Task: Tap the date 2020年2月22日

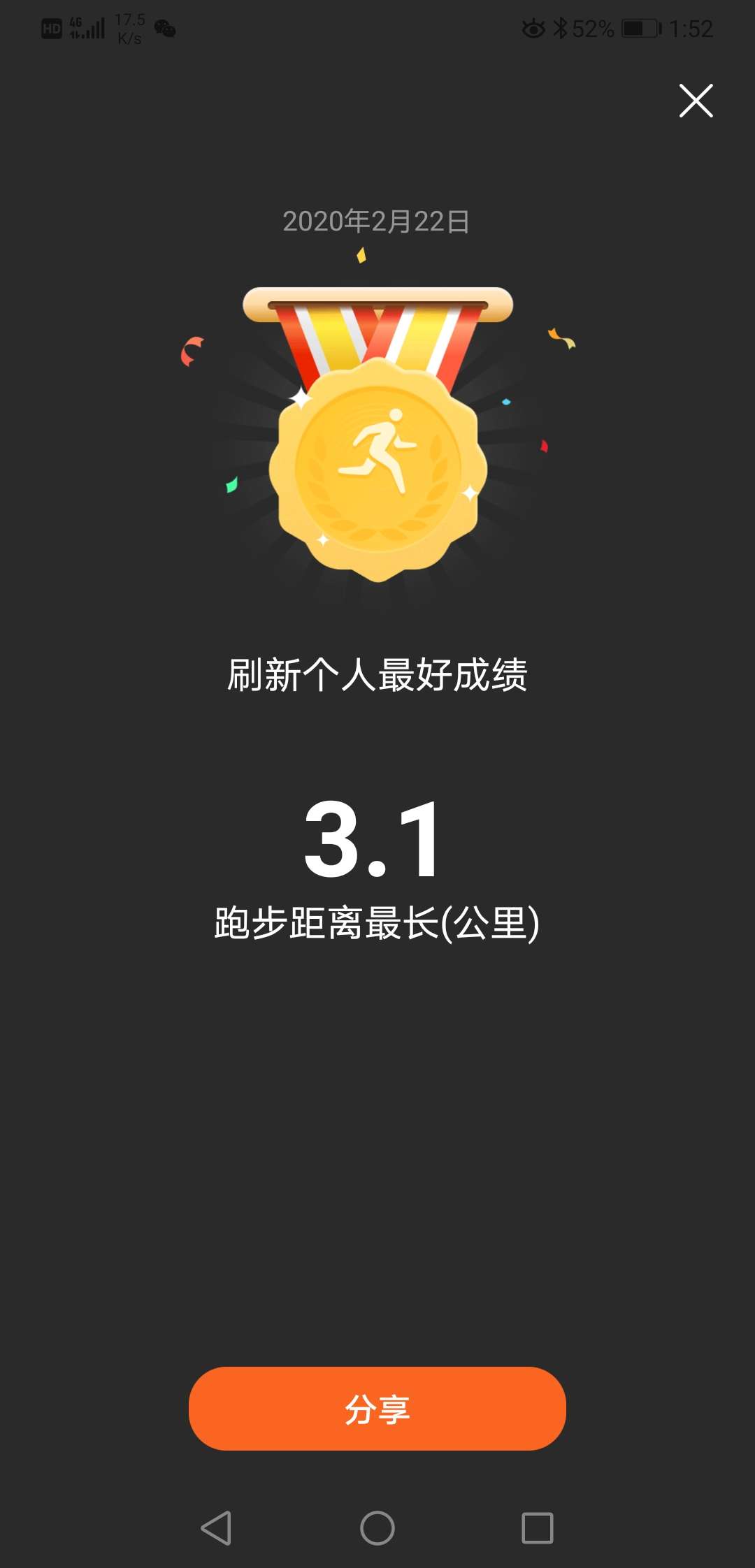Action: (377, 222)
